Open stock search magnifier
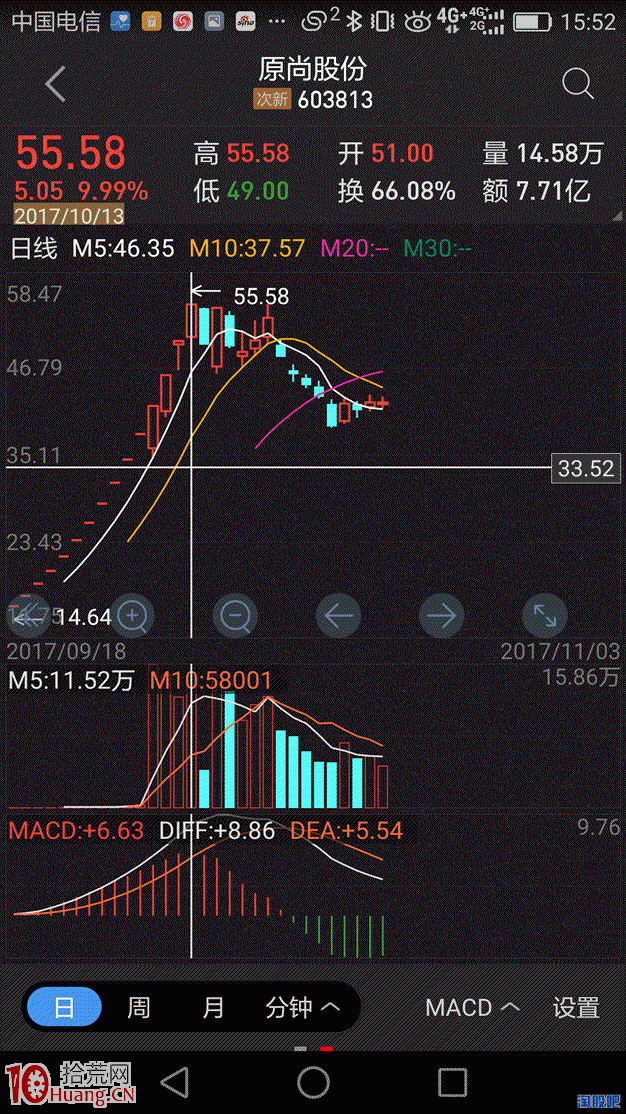The width and height of the screenshot is (626, 1114). coord(577,84)
